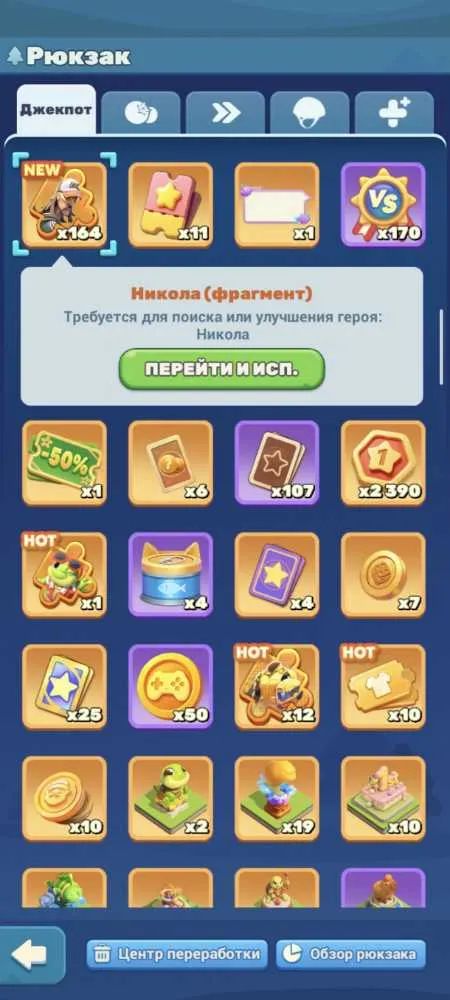Viewport: 450px width, 1000px height.
Task: Select the HOT shirt ticket item x10
Action: pos(383,687)
